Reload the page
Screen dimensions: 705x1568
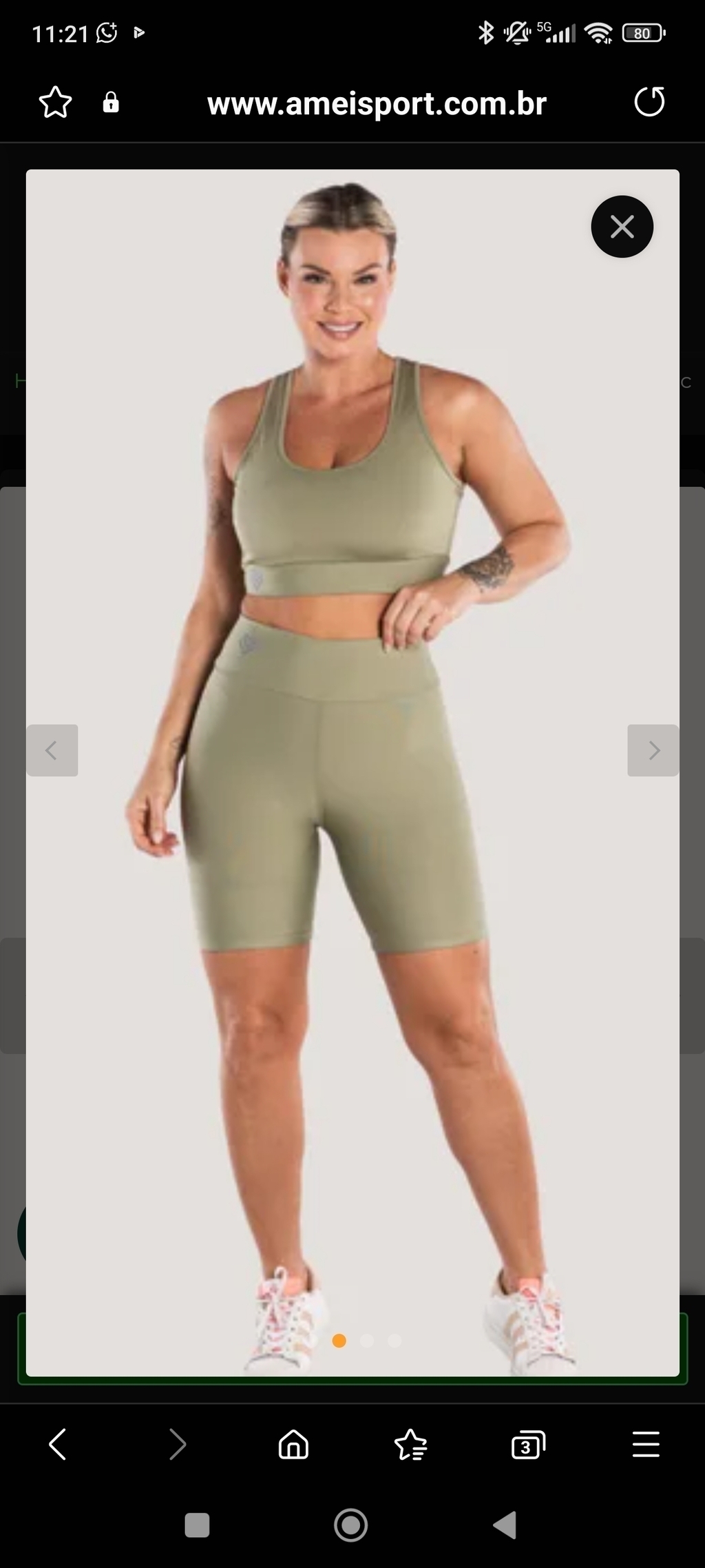pyautogui.click(x=649, y=103)
